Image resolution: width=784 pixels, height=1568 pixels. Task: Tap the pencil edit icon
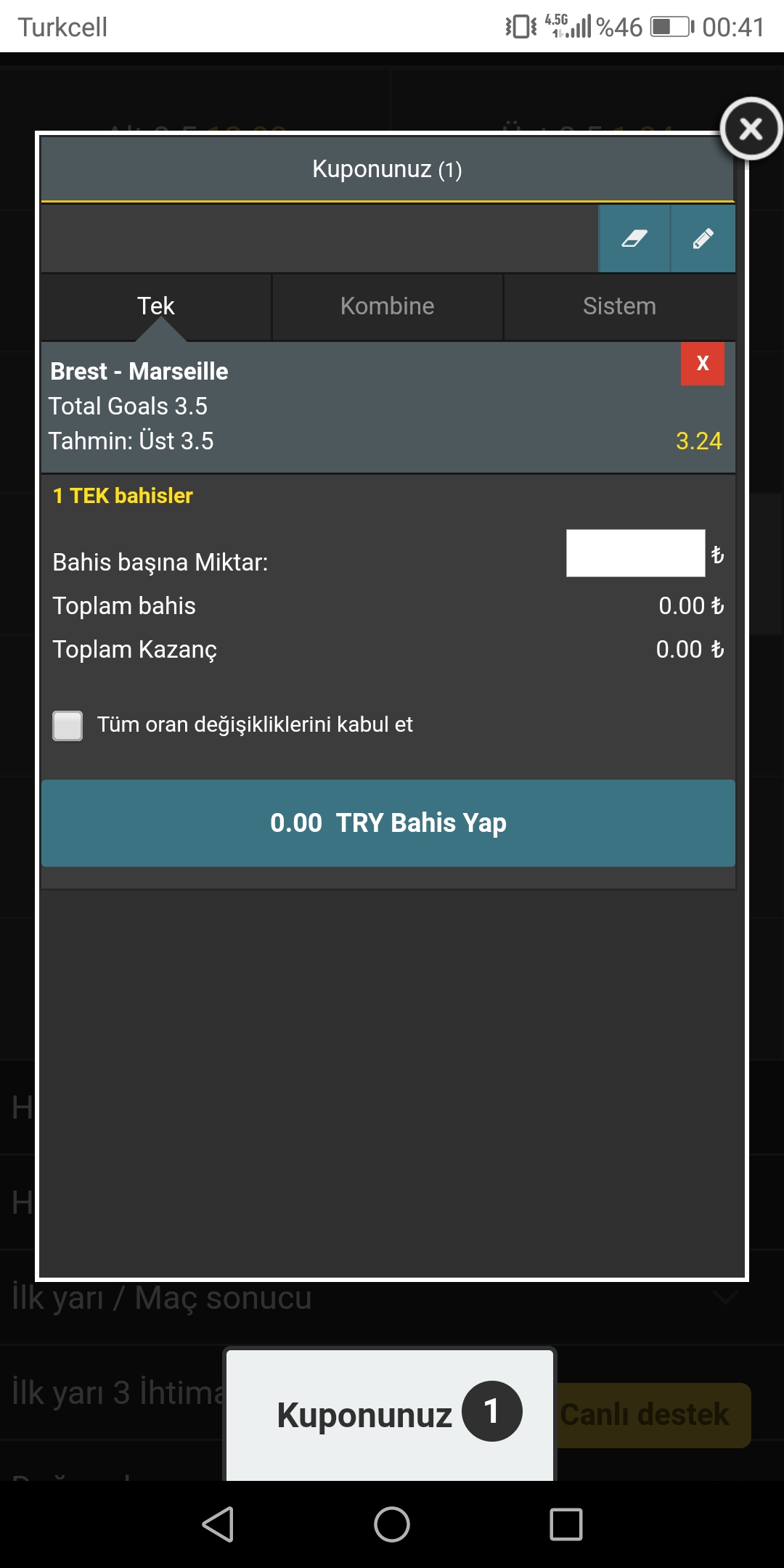point(703,239)
